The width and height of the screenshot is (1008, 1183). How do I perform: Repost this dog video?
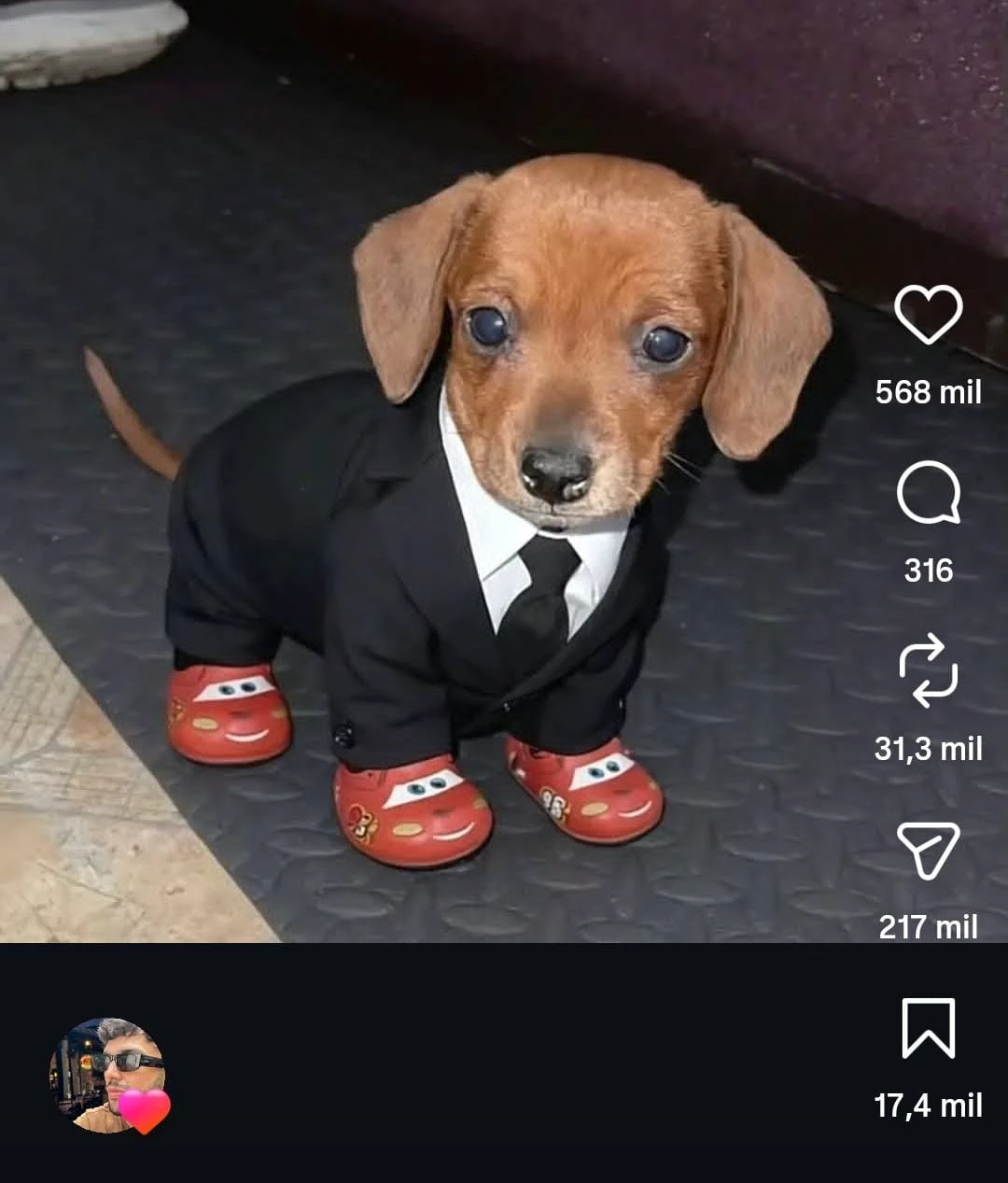coord(928,670)
